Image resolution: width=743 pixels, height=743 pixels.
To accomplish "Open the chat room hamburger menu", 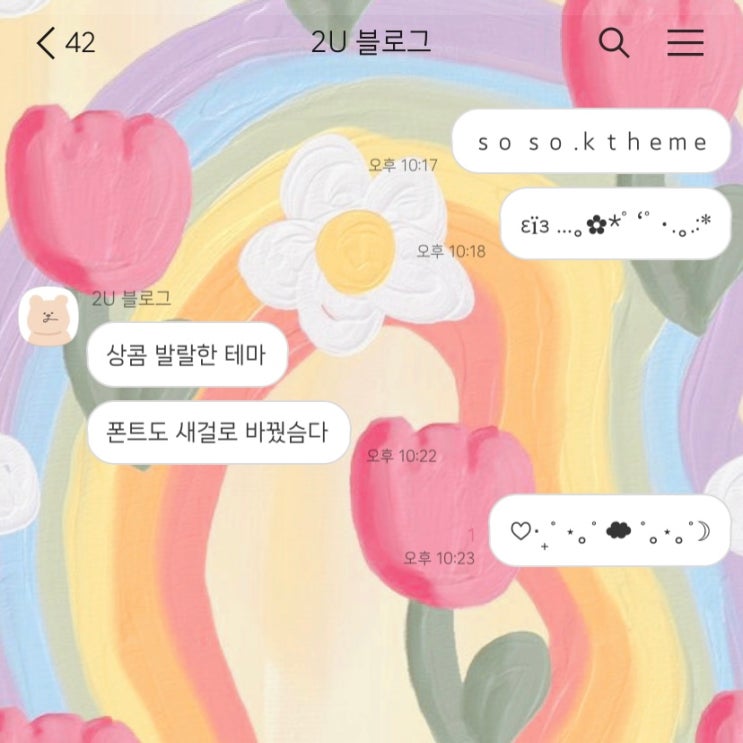I will click(686, 43).
